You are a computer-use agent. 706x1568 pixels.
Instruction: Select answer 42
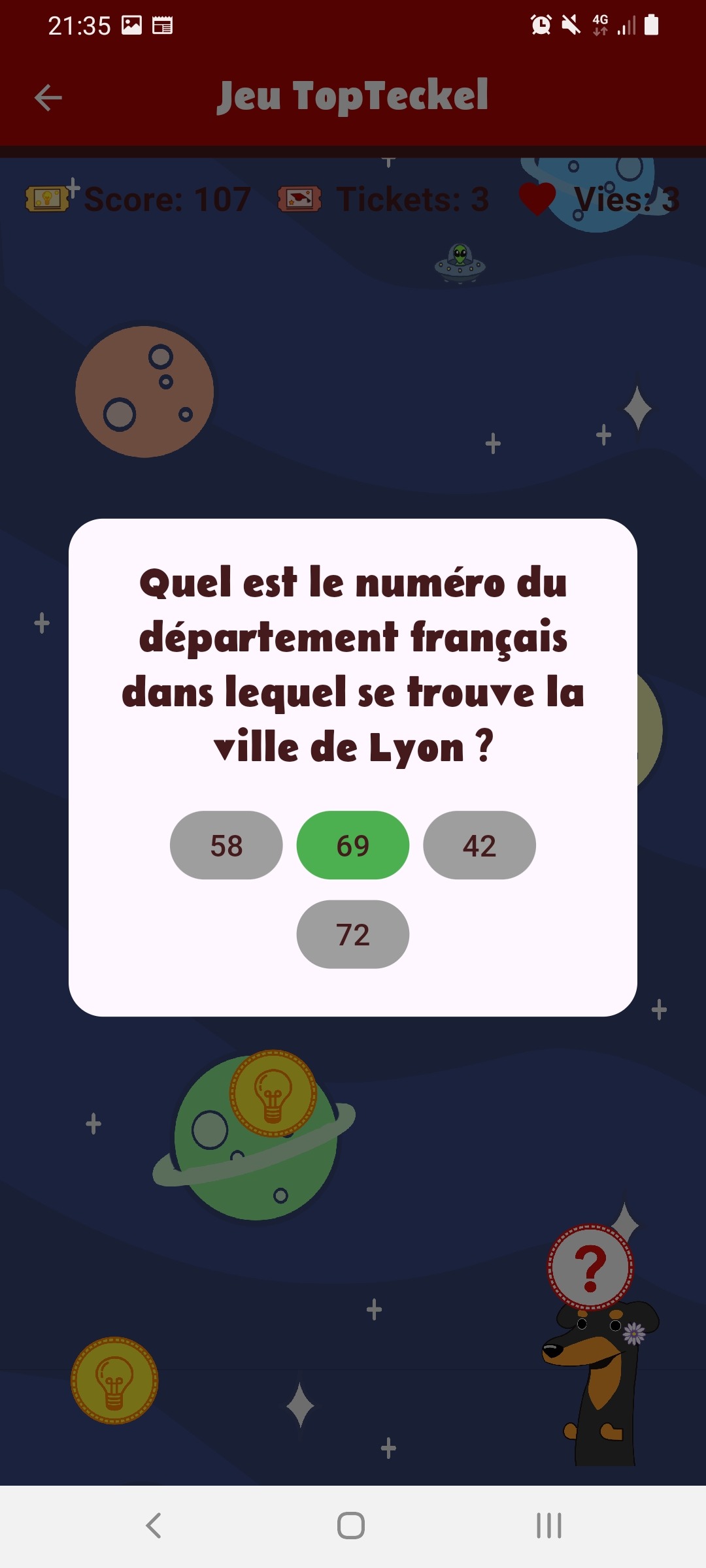479,845
